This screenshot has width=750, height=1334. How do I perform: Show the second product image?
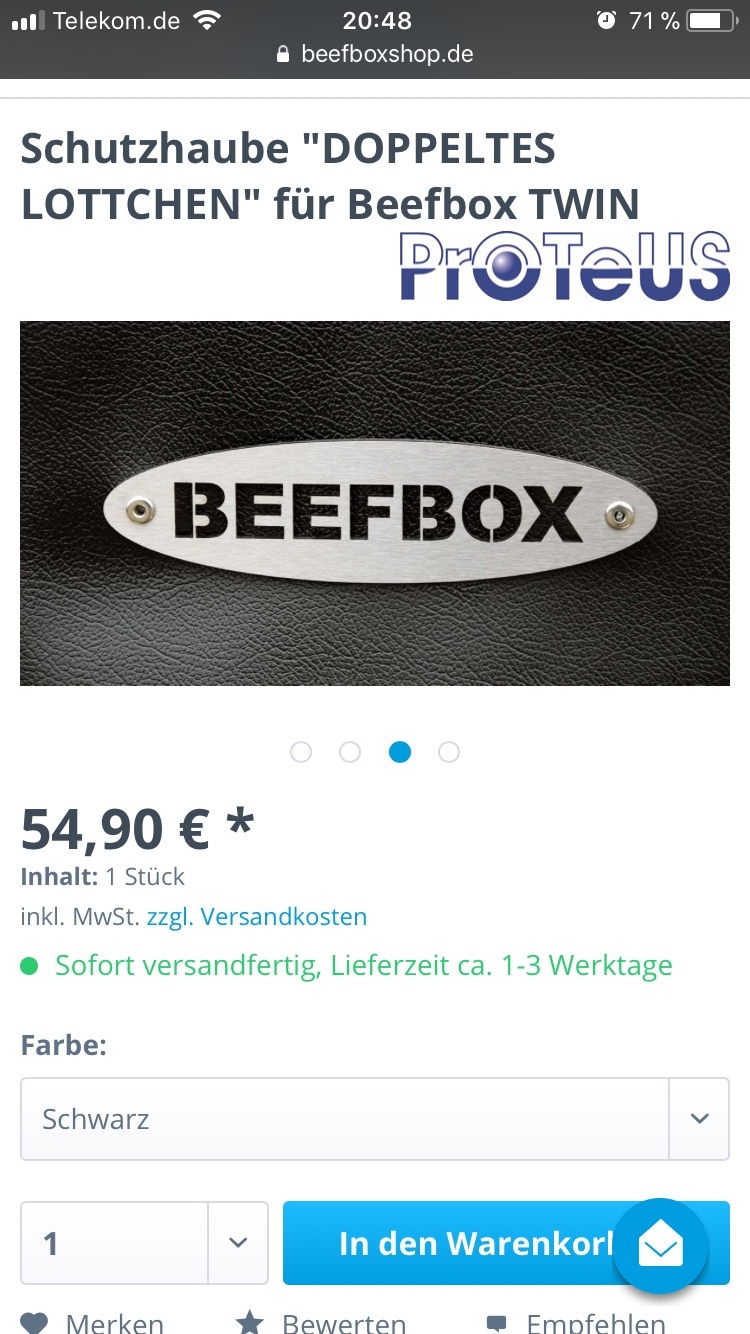350,752
